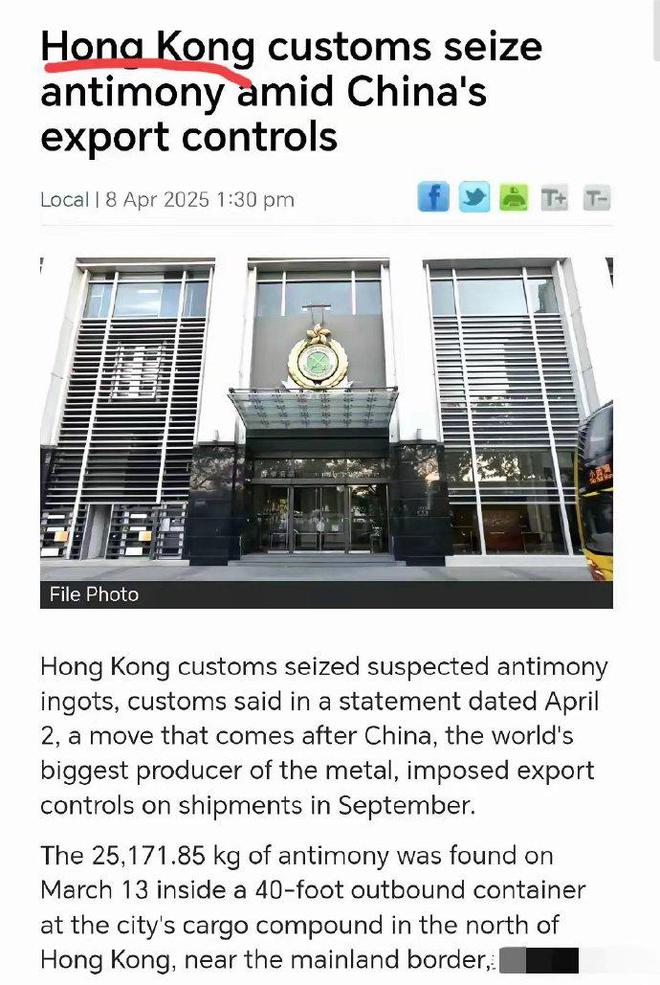
Task: Print this article
Action: tap(514, 197)
